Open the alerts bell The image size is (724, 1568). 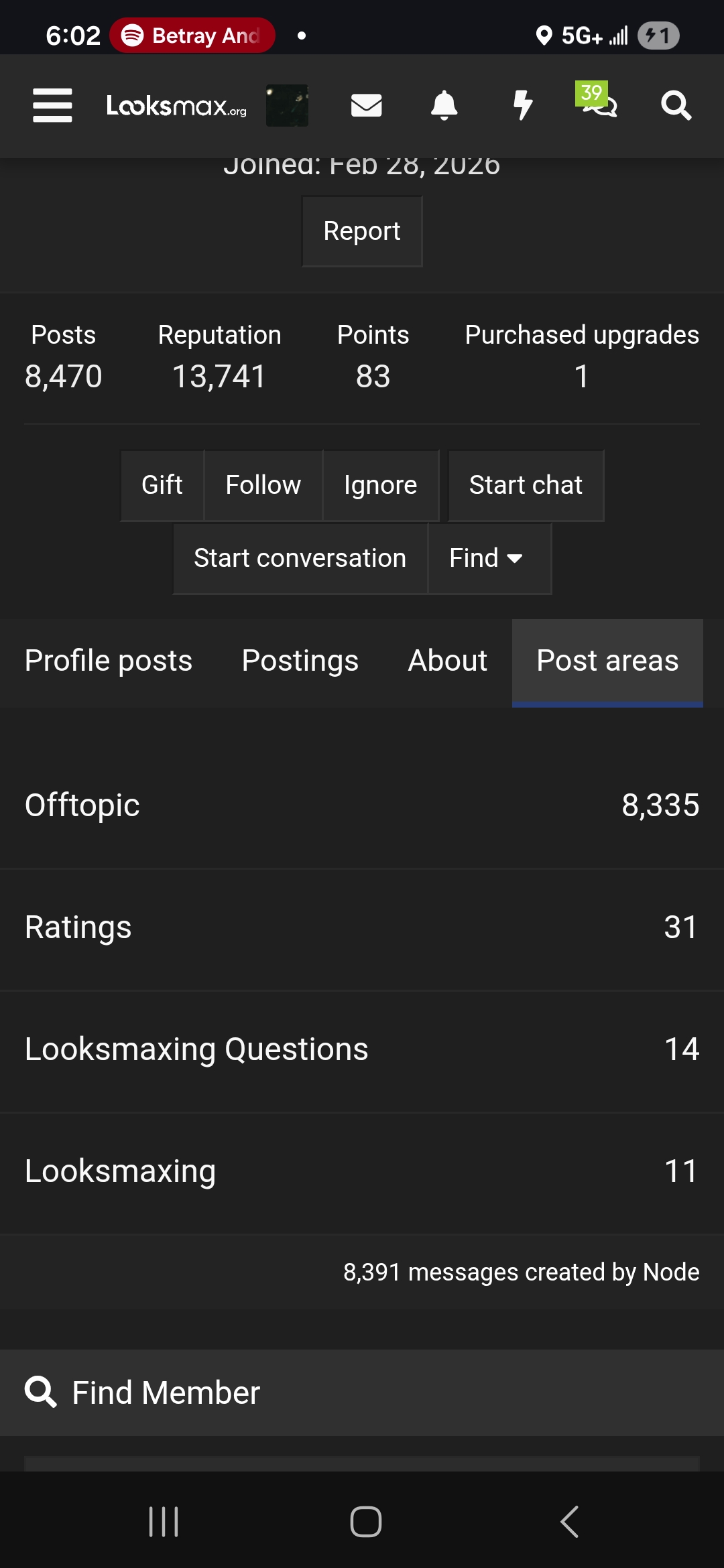point(444,105)
